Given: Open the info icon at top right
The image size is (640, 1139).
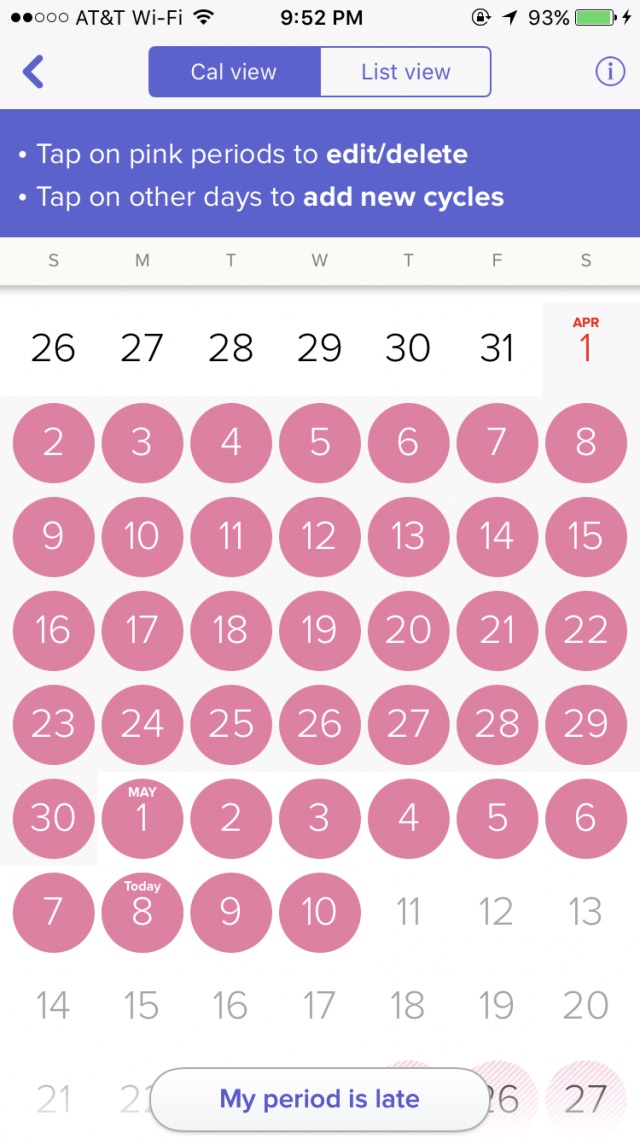Looking at the screenshot, I should coord(609,72).
